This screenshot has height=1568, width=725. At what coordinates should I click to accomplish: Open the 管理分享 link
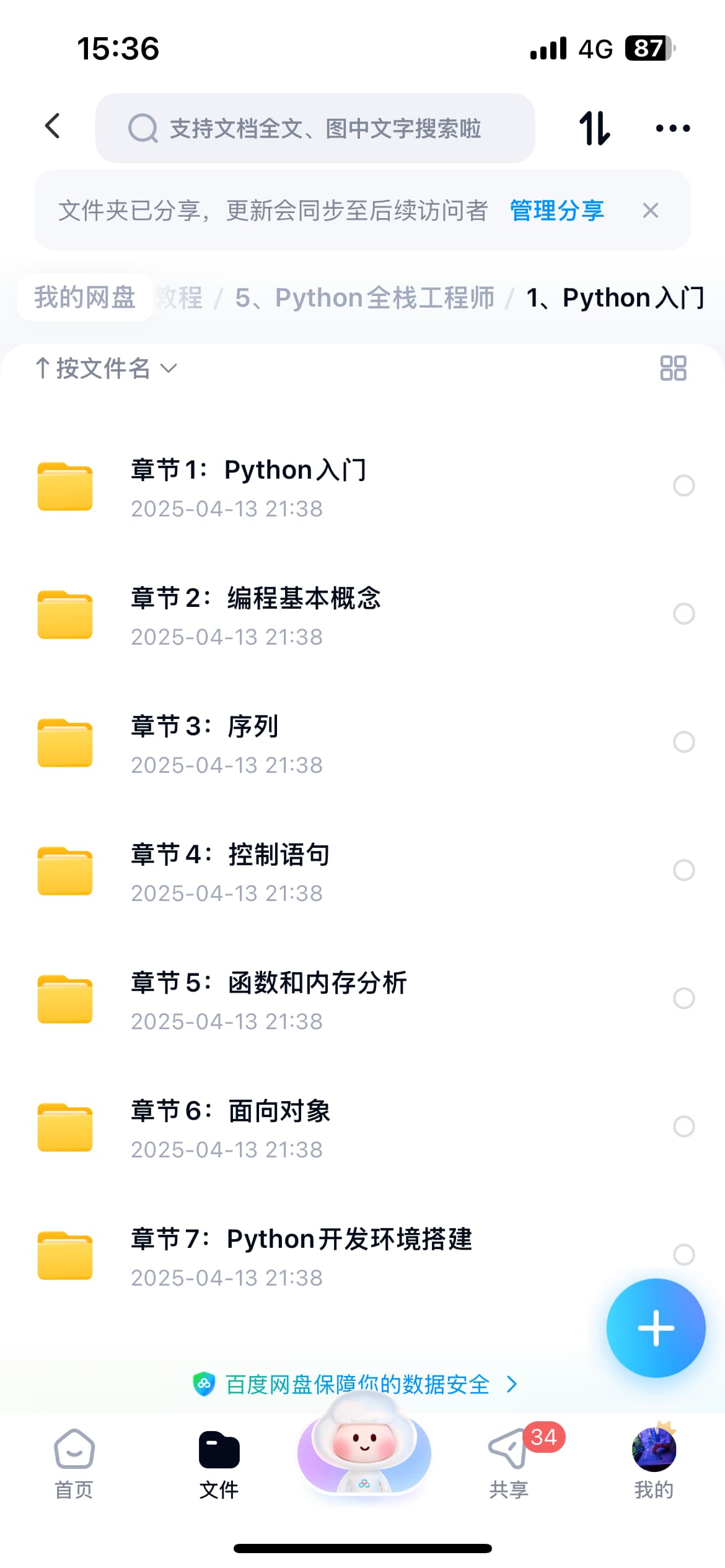(556, 211)
